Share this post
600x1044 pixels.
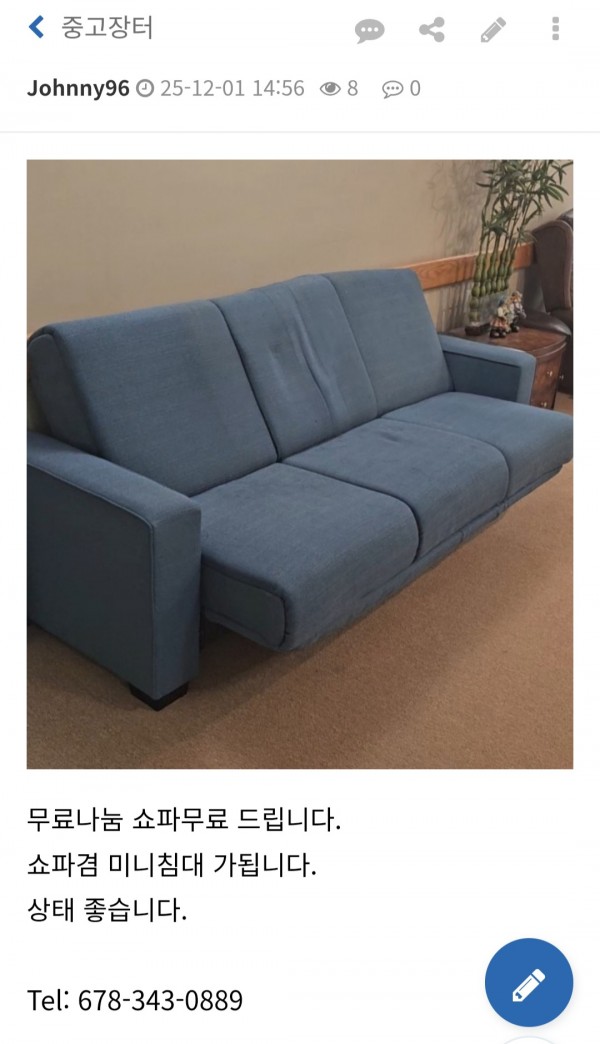pyautogui.click(x=432, y=30)
